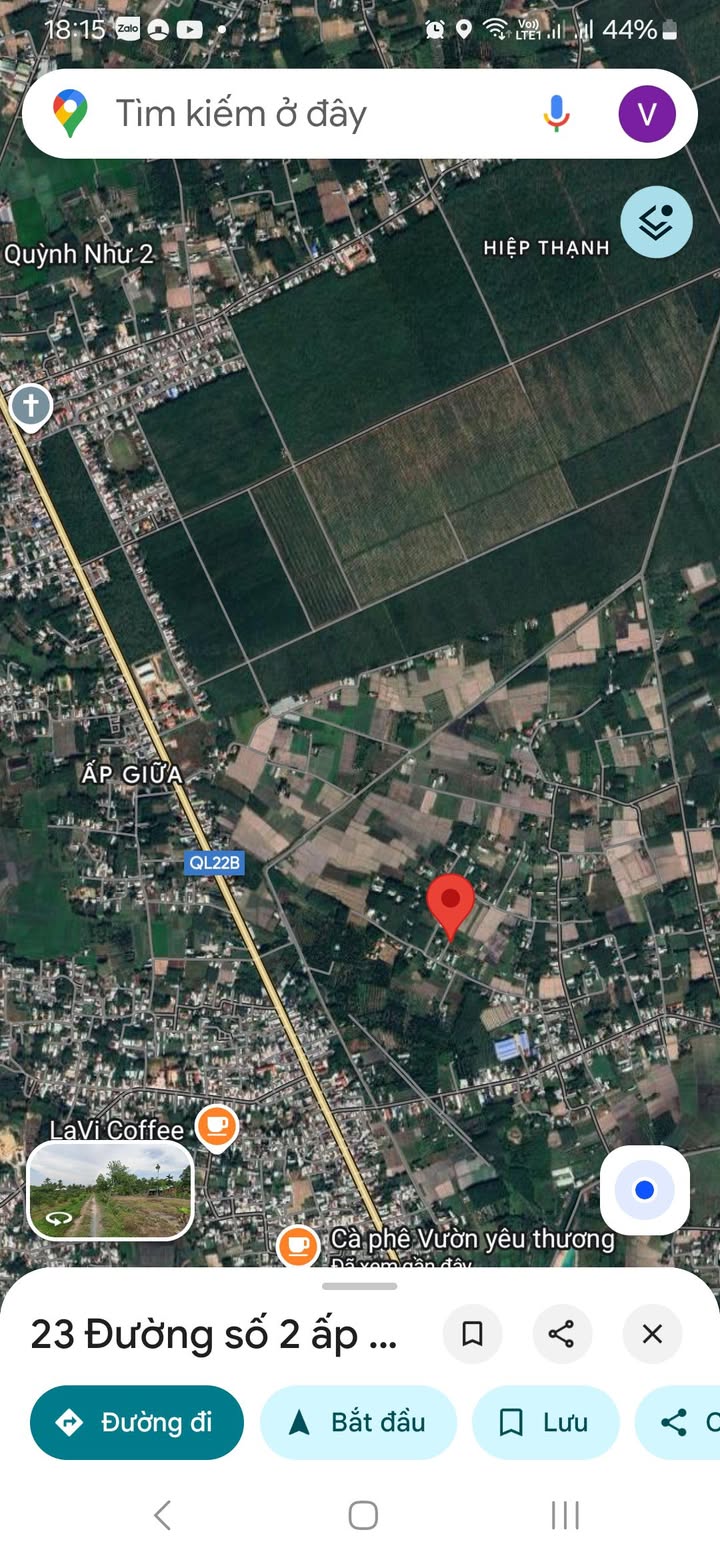Select the Cà phê Vườn yêu thương marker
This screenshot has width=720, height=1560.
coord(297,1245)
